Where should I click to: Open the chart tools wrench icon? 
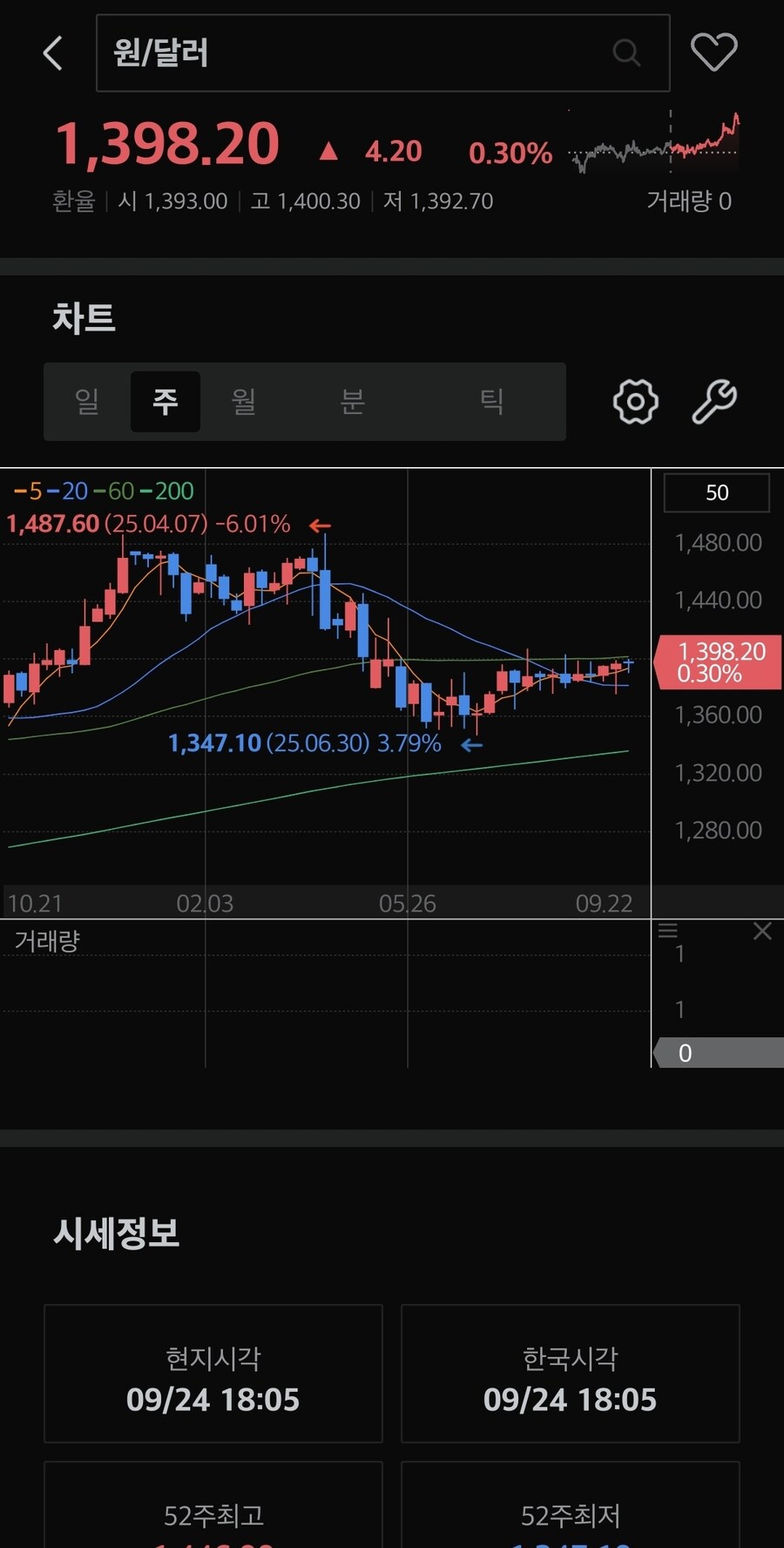tap(714, 402)
